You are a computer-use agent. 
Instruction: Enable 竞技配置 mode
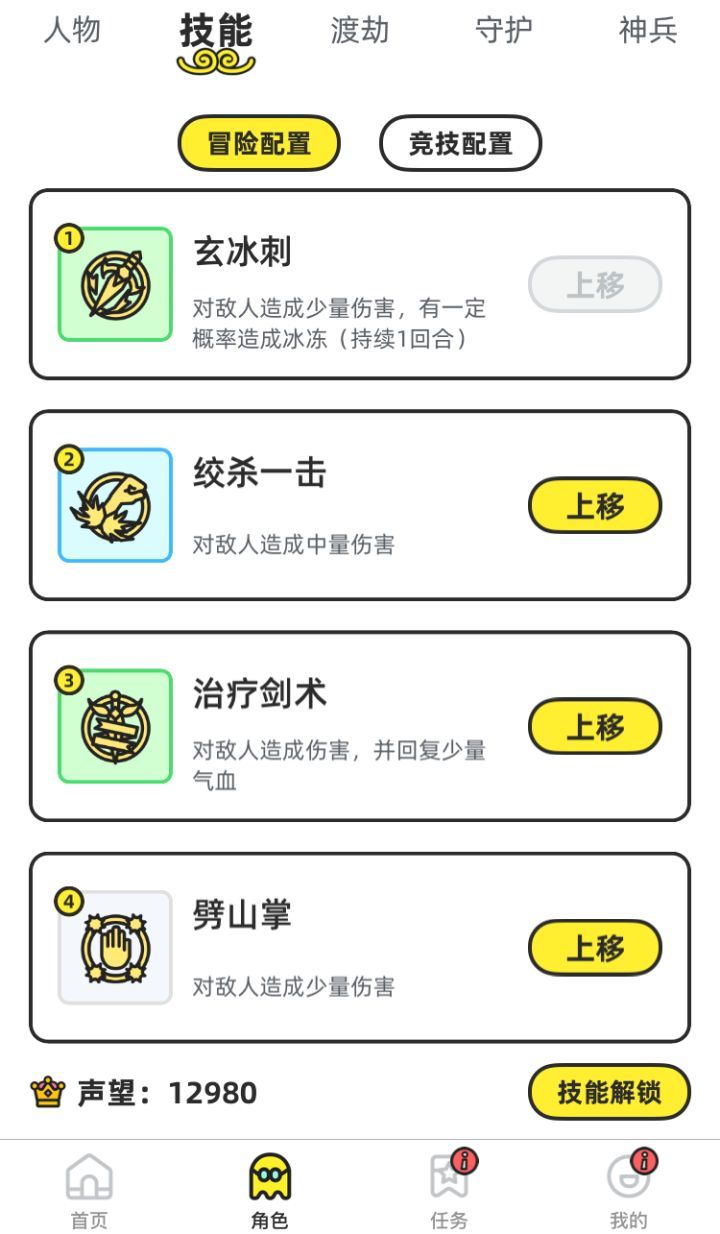460,143
